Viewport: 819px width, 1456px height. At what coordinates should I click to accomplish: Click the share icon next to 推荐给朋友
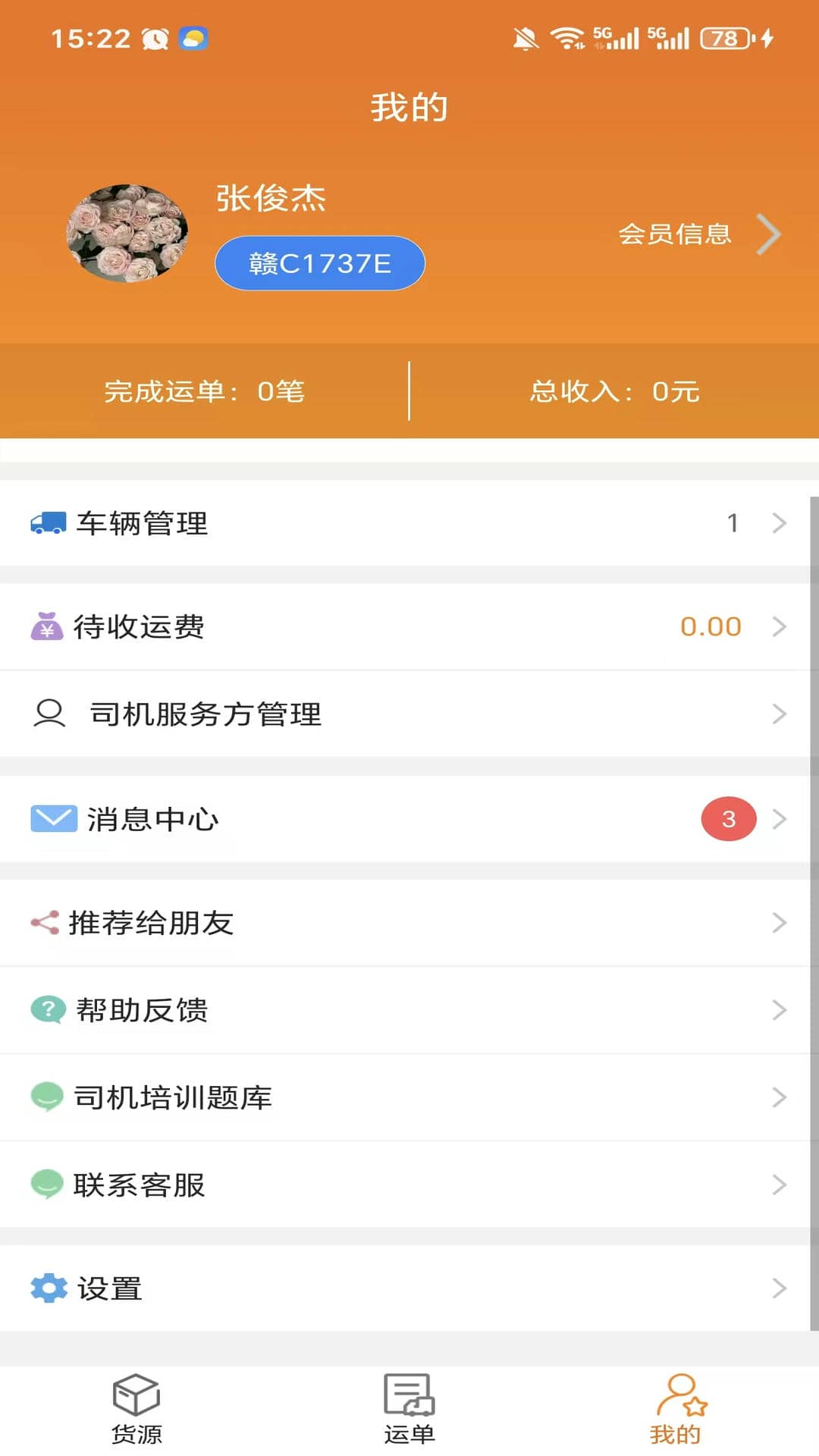(44, 923)
